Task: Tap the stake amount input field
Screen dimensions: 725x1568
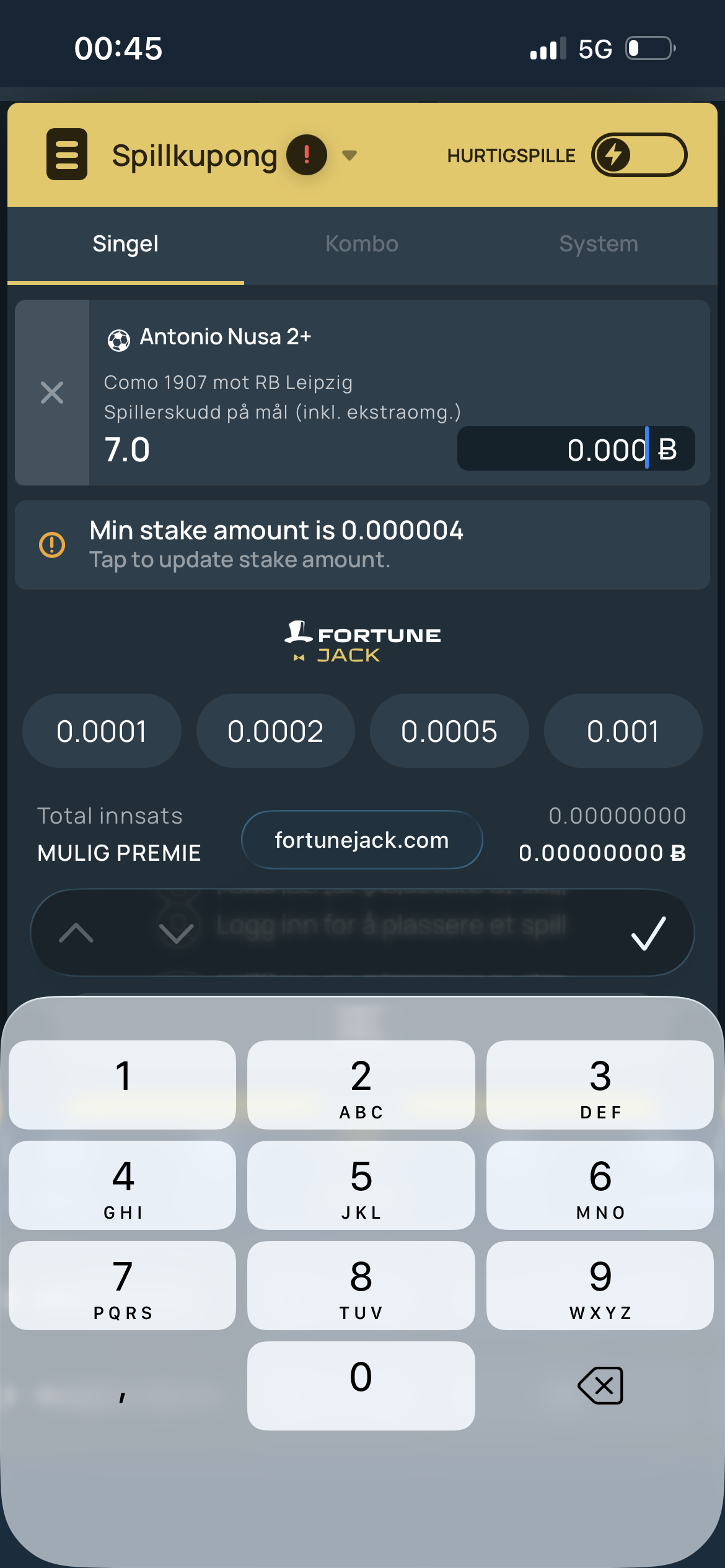Action: tap(576, 448)
